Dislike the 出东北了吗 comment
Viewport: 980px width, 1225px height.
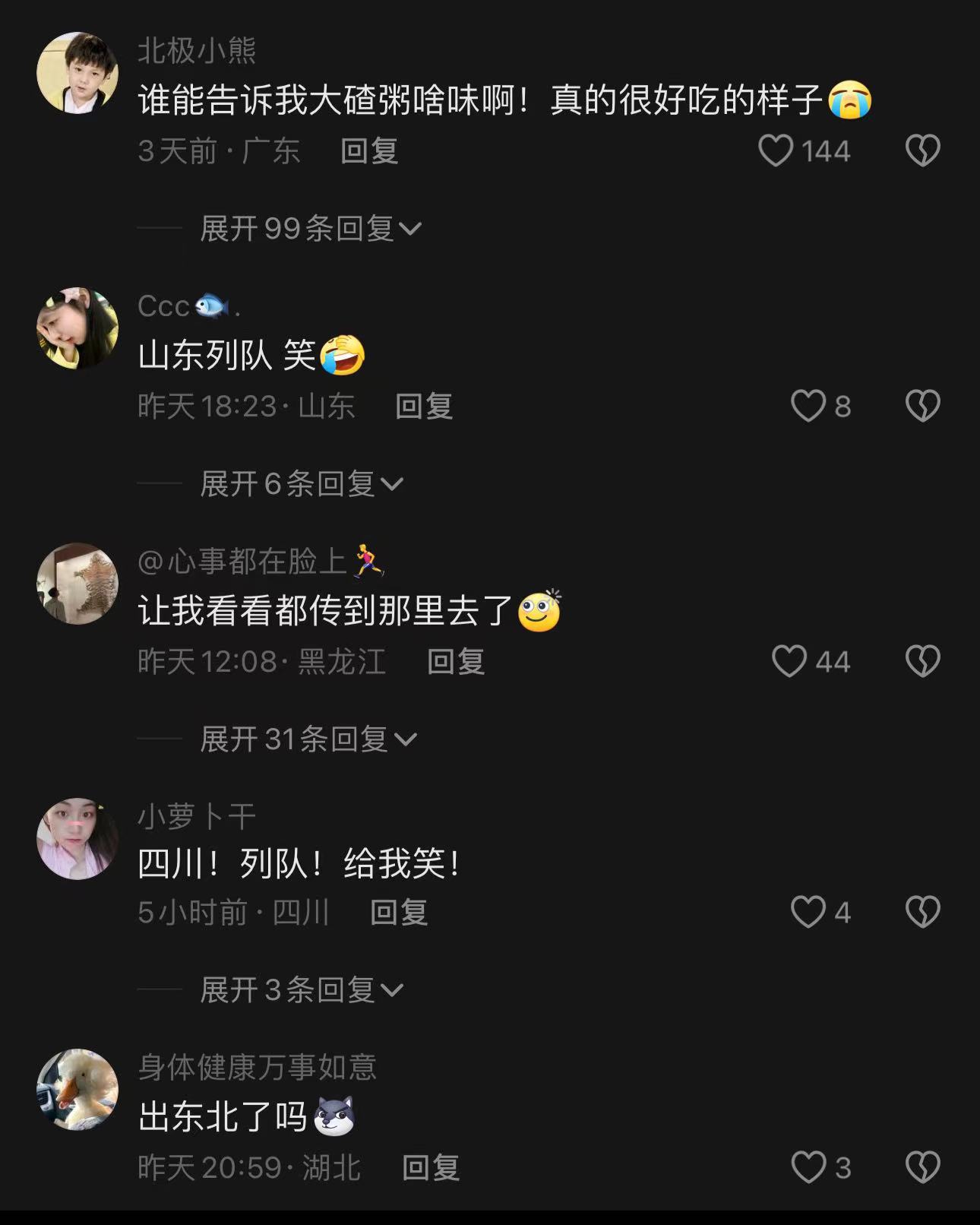922,1167
